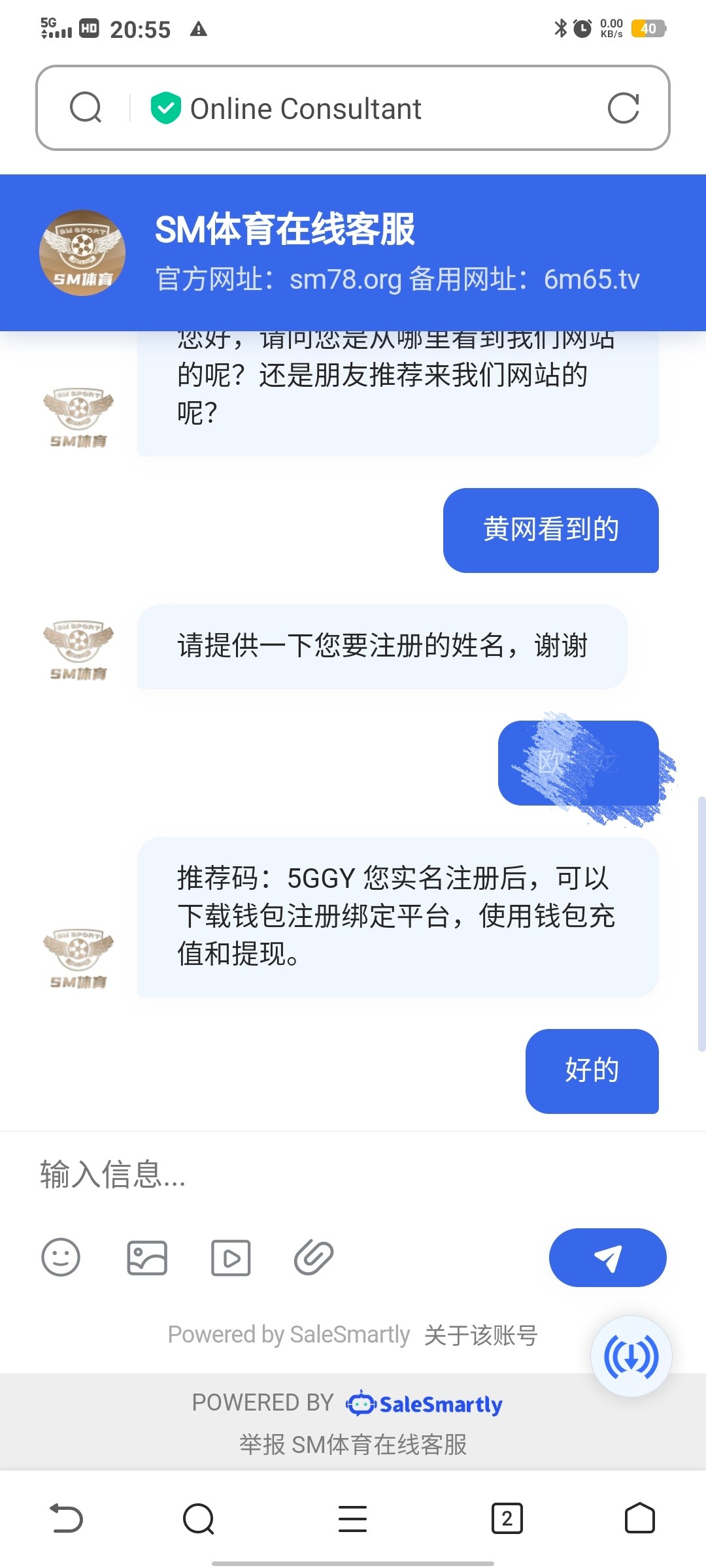Image resolution: width=706 pixels, height=1568 pixels.
Task: Open the 关于该账号 link
Action: (480, 1335)
